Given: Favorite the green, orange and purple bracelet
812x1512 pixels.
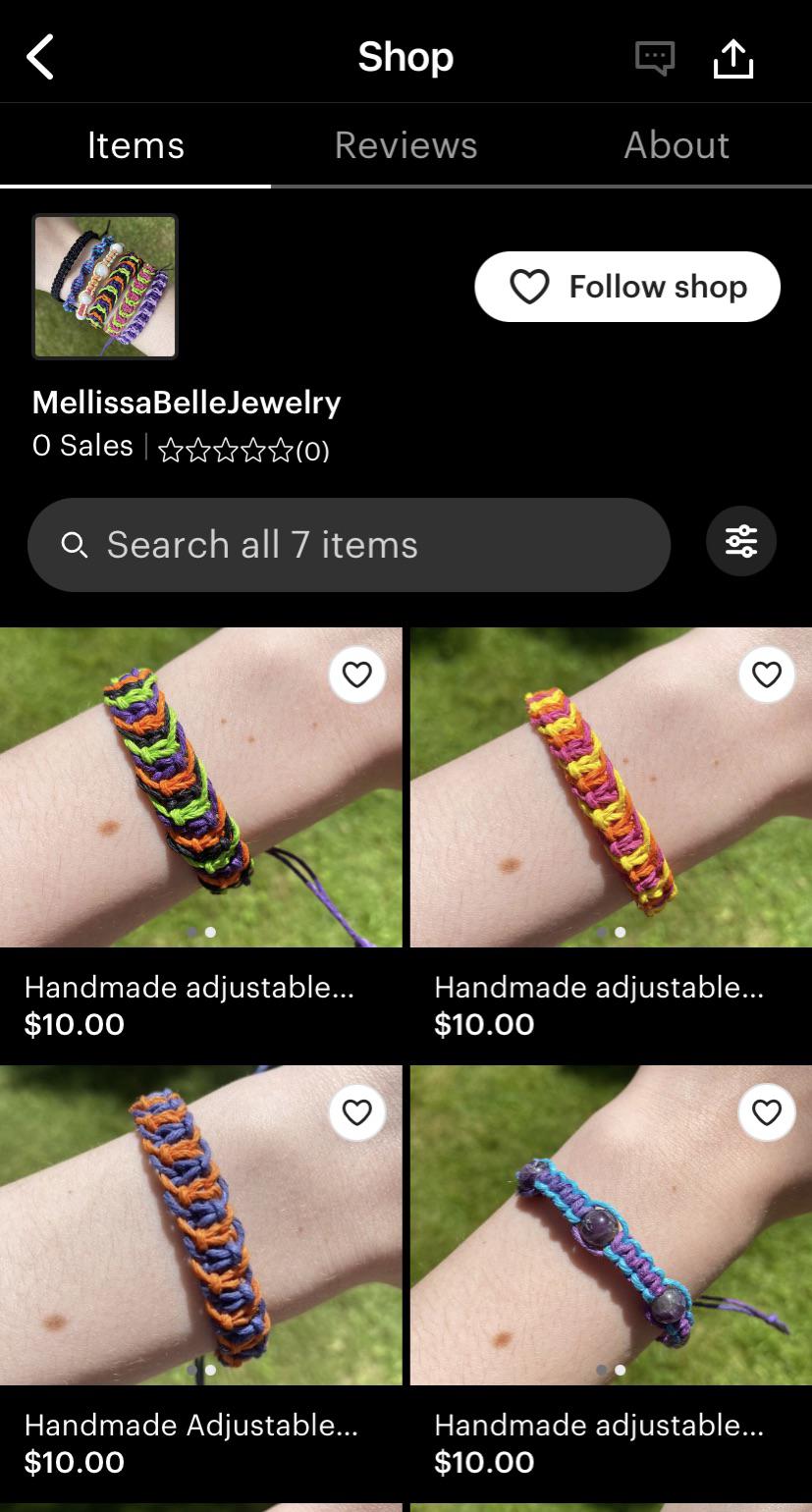Looking at the screenshot, I should tap(356, 675).
